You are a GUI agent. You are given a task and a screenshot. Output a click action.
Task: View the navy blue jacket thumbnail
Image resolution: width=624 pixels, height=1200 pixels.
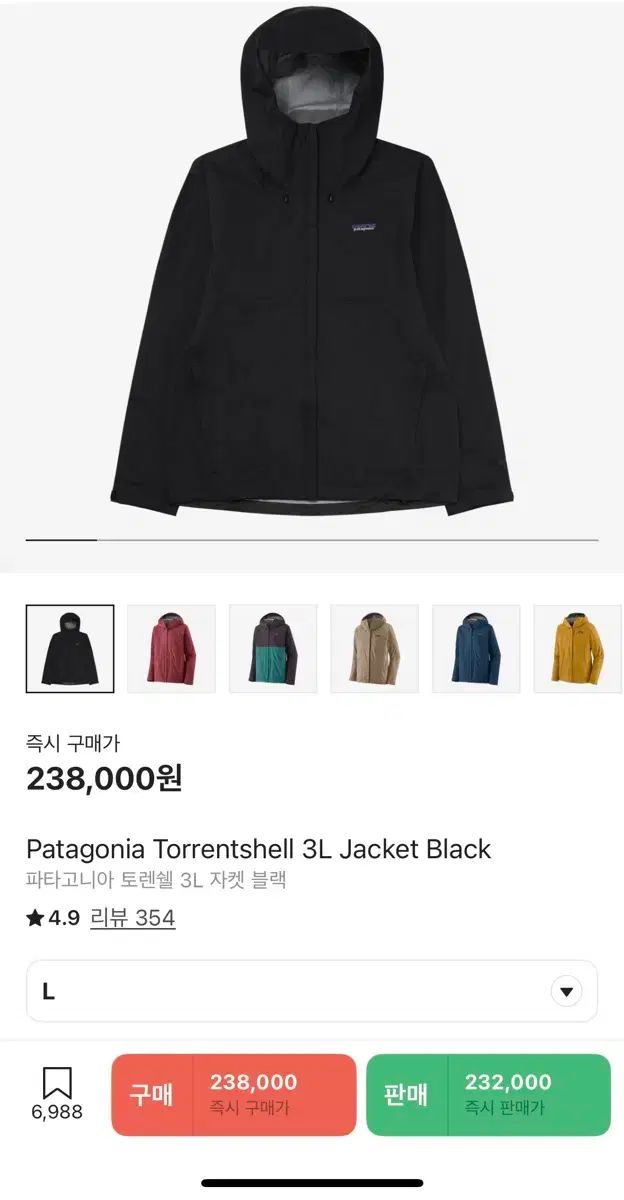coord(476,649)
